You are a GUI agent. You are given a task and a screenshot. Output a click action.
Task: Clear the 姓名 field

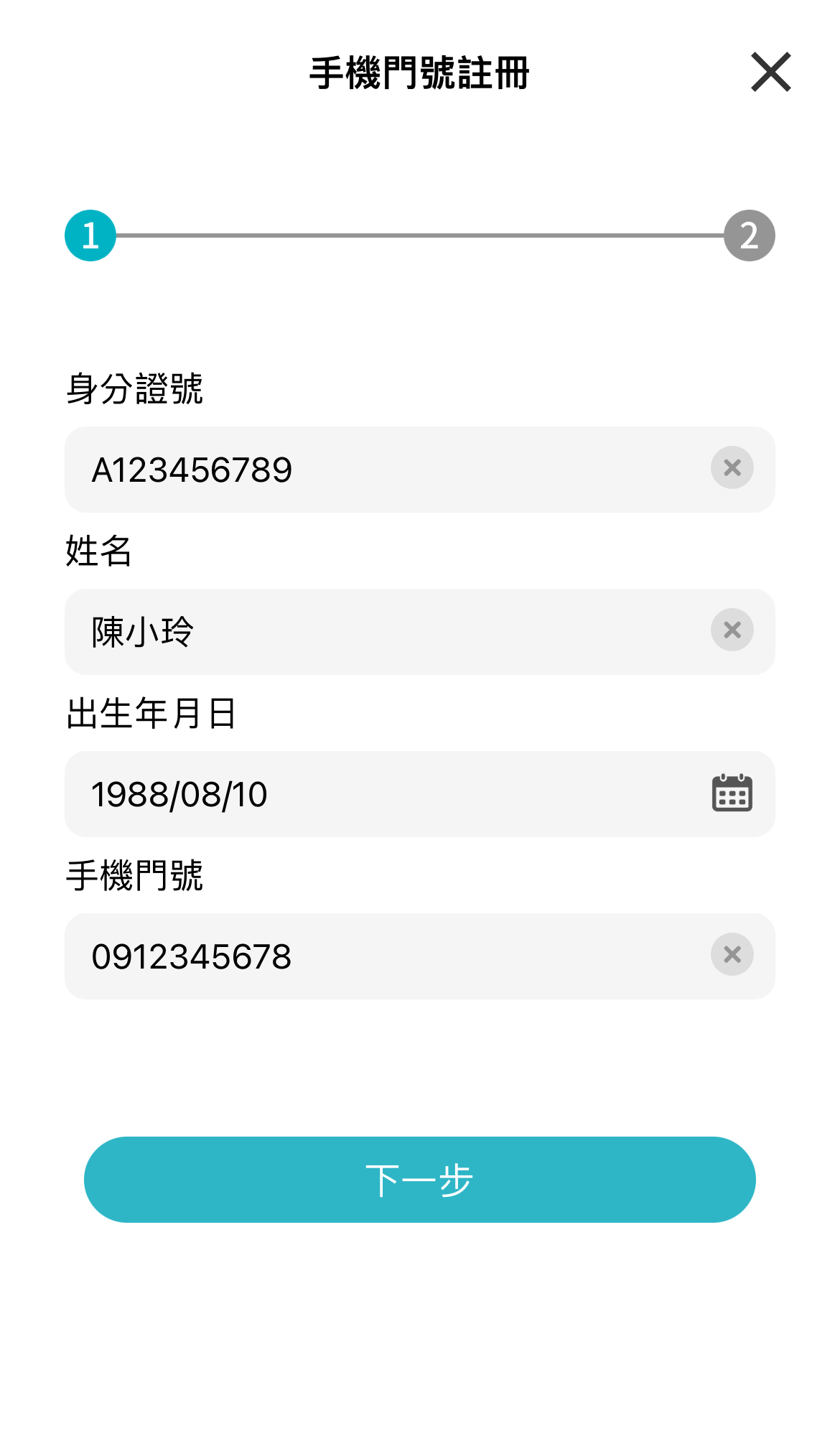pos(732,630)
